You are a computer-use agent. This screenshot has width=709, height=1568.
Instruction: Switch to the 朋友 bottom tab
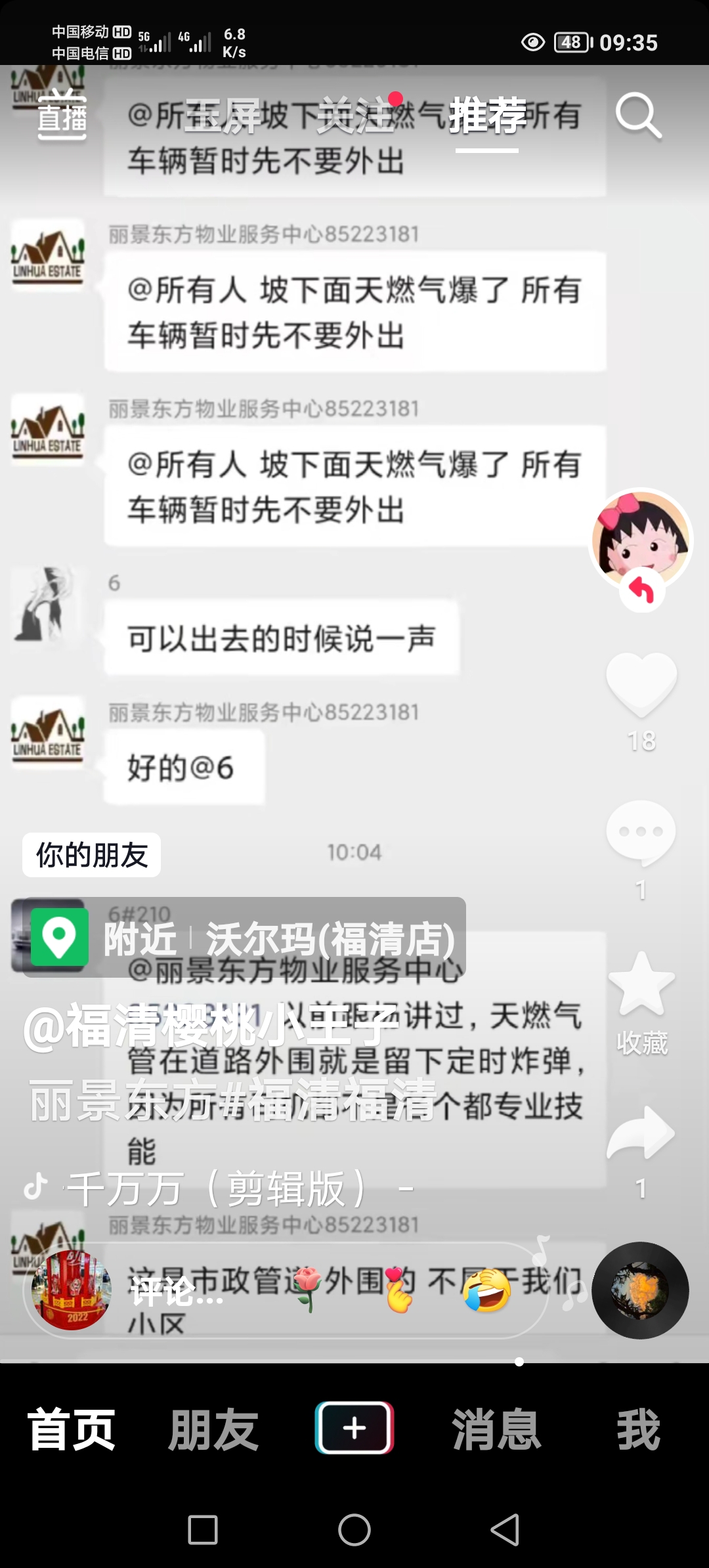[213, 1429]
